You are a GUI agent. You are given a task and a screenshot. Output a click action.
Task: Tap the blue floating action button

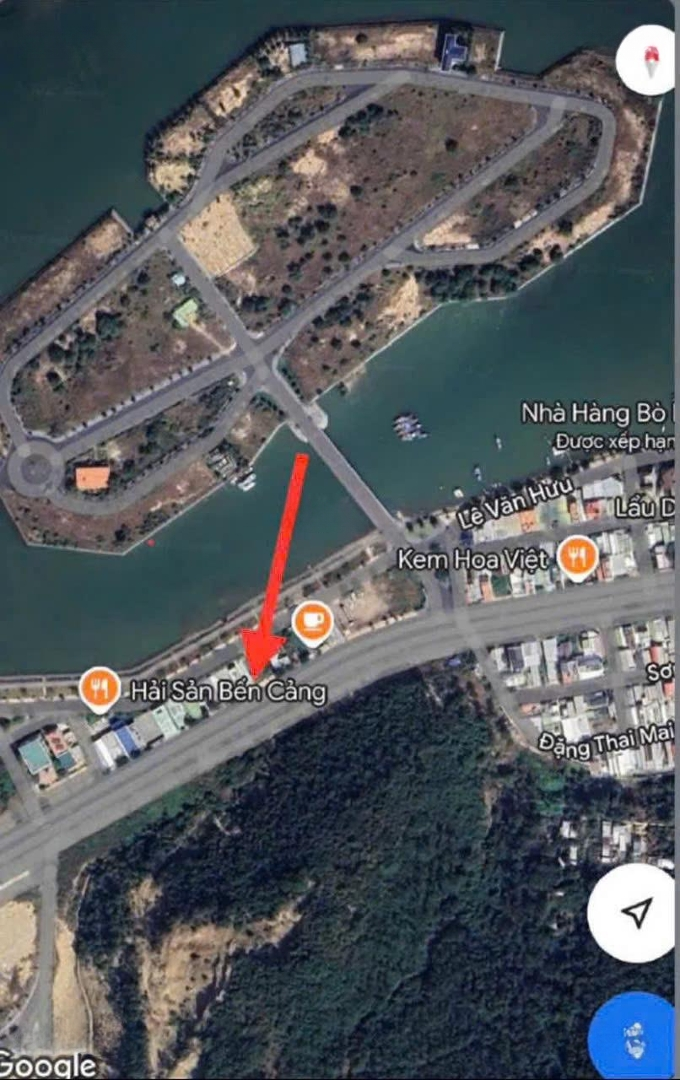tap(634, 1036)
